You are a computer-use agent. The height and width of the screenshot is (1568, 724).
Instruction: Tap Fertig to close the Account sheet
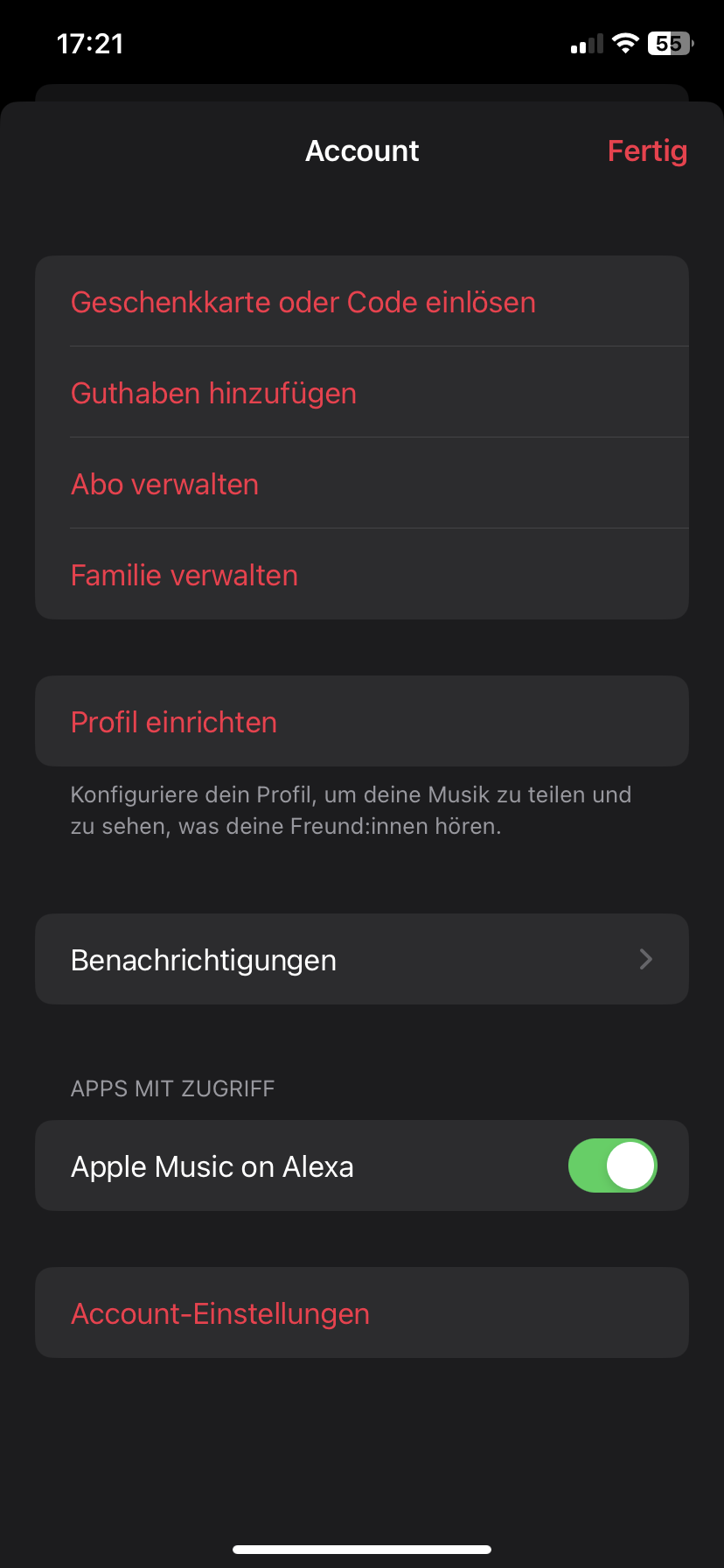tap(647, 151)
